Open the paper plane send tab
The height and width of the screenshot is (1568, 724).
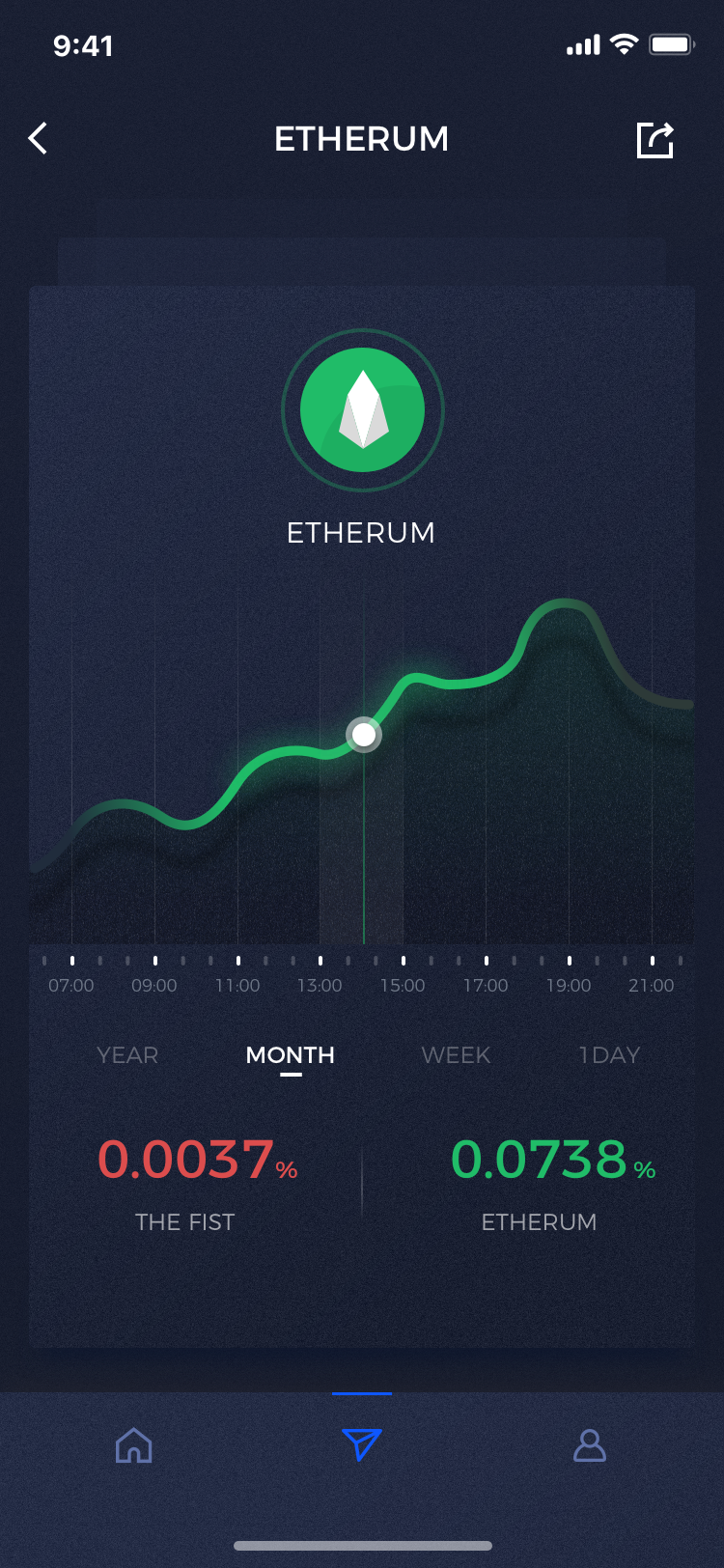362,1444
